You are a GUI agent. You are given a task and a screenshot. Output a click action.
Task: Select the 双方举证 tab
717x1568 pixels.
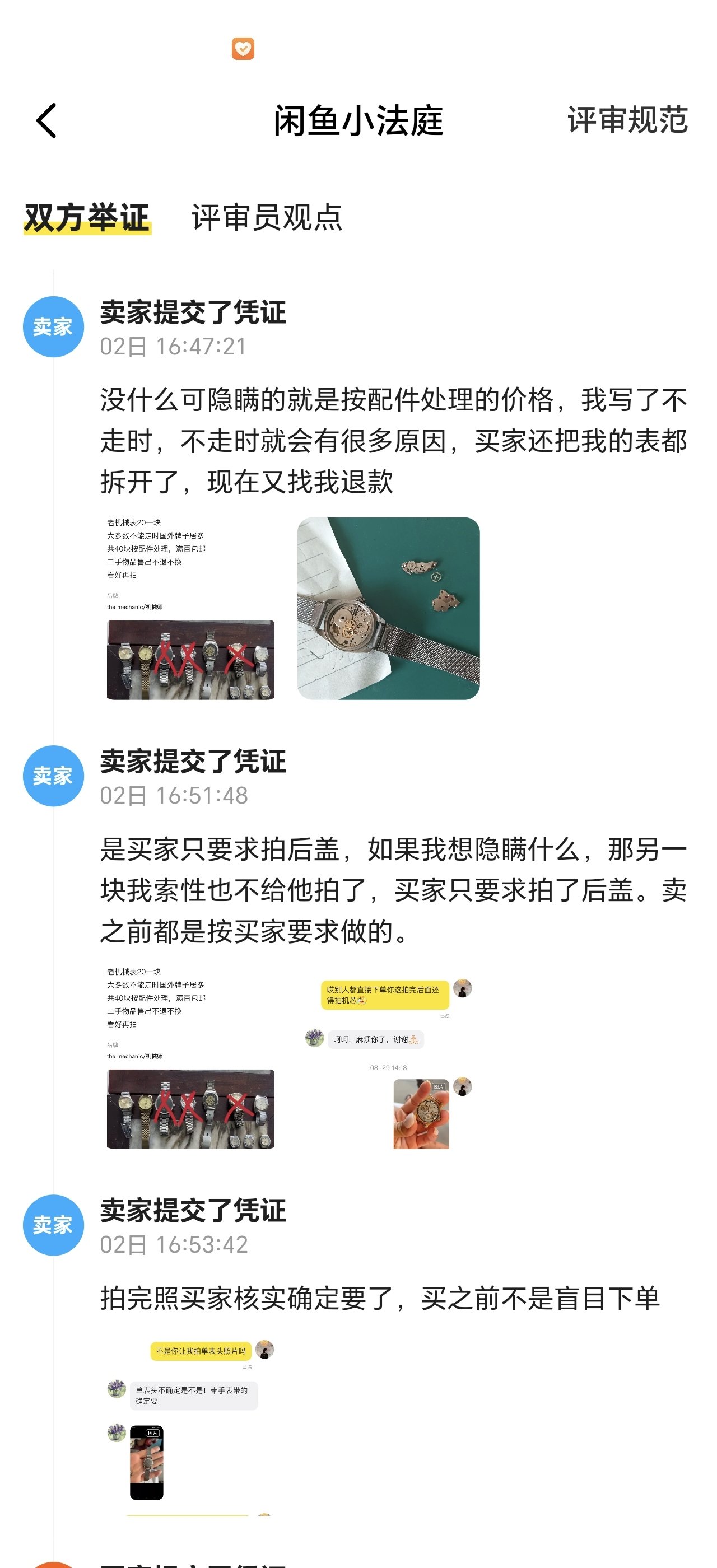coord(87,217)
